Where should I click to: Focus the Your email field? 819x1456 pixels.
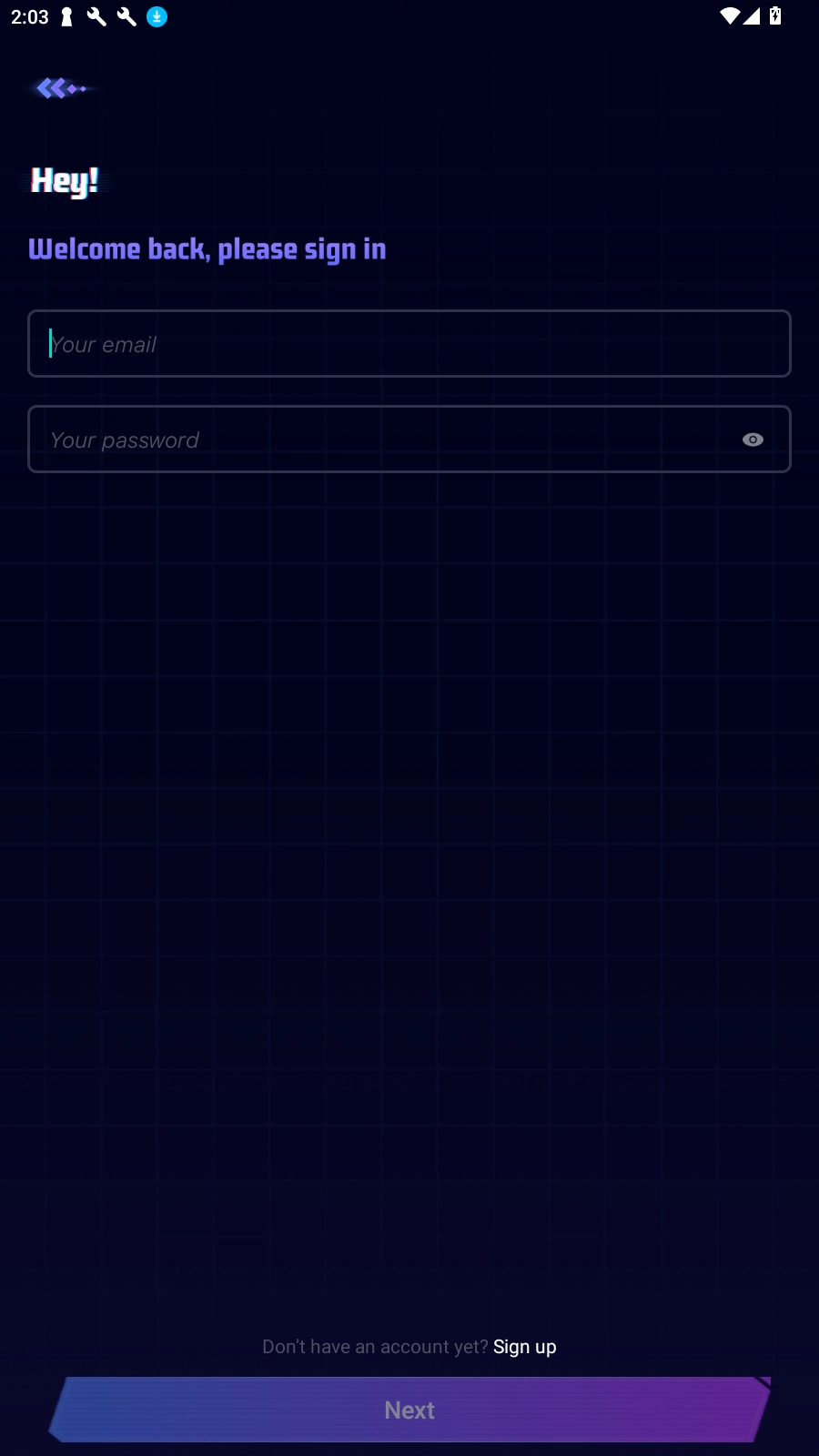409,344
